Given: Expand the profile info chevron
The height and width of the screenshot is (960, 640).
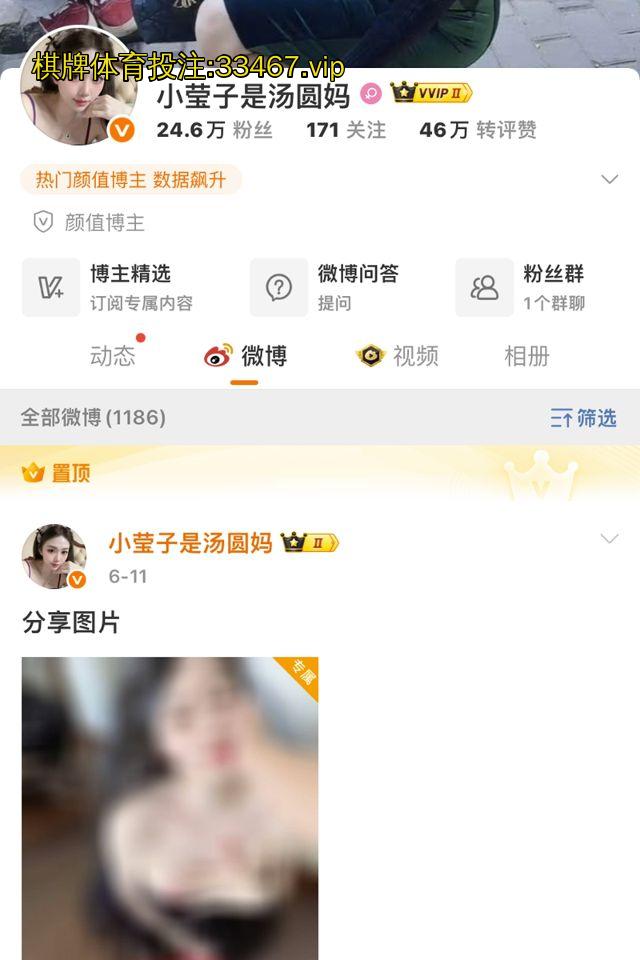Looking at the screenshot, I should [609, 180].
